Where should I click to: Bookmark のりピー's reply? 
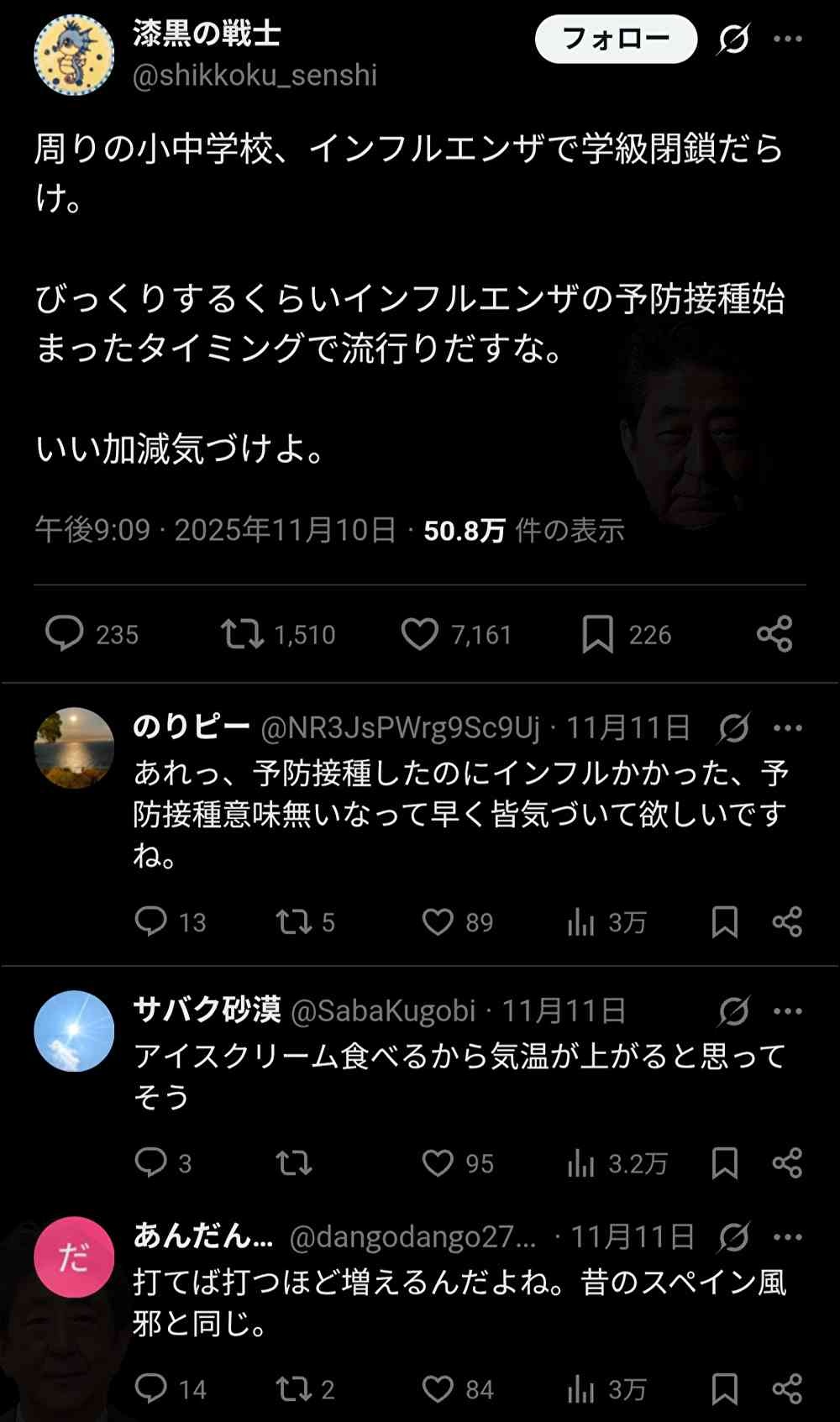pos(724,921)
